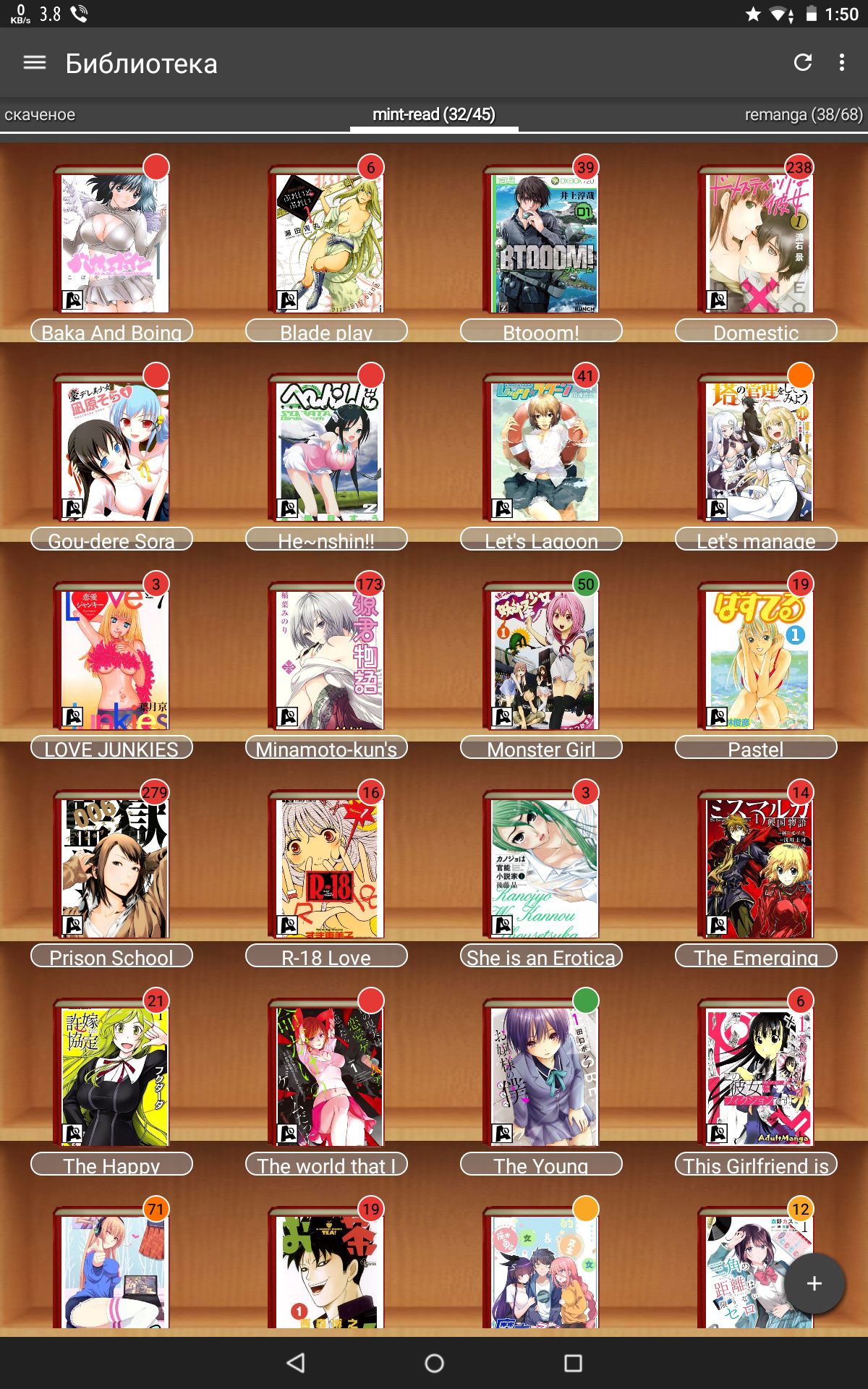868x1389 pixels.
Task: Switch to the скаченое tab
Action: (40, 115)
